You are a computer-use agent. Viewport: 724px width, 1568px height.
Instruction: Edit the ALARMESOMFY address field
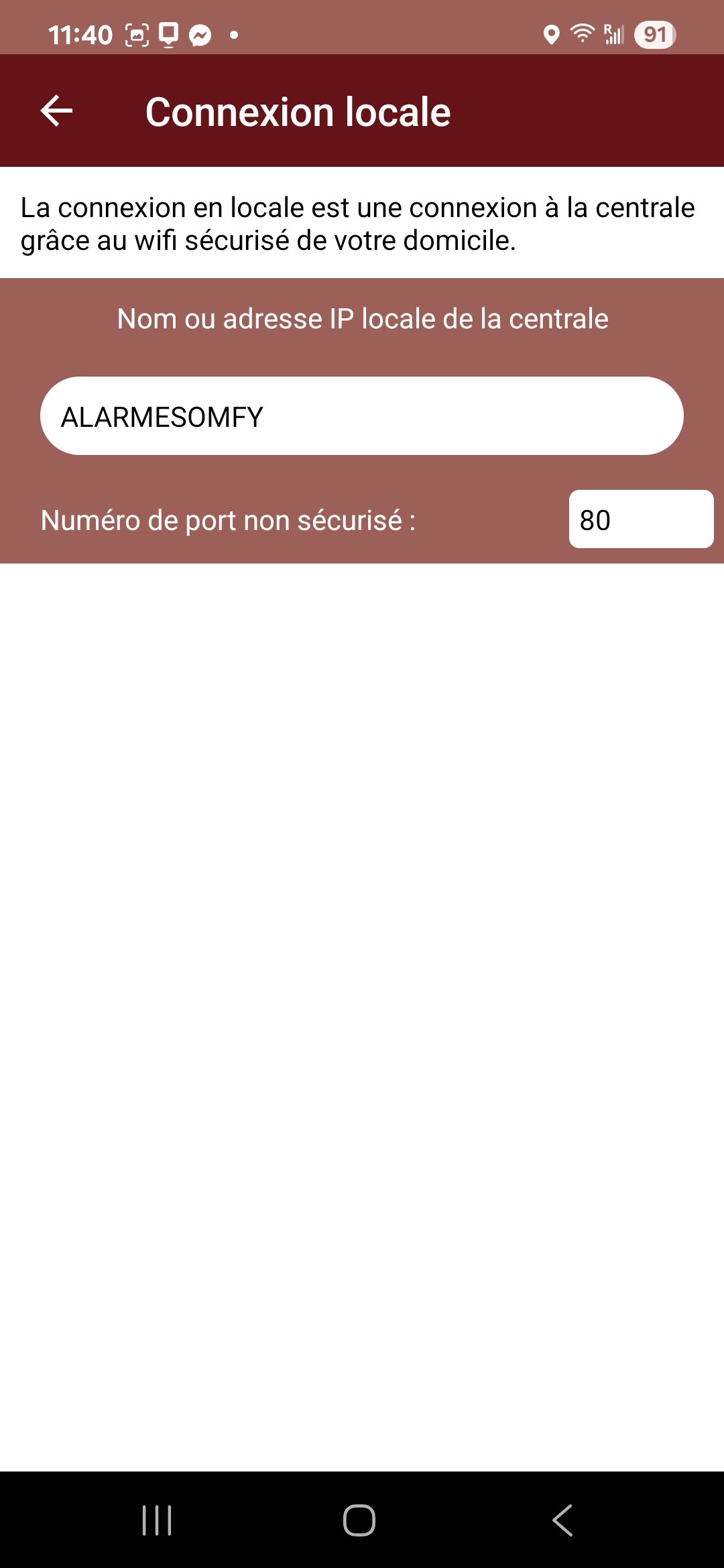[362, 416]
